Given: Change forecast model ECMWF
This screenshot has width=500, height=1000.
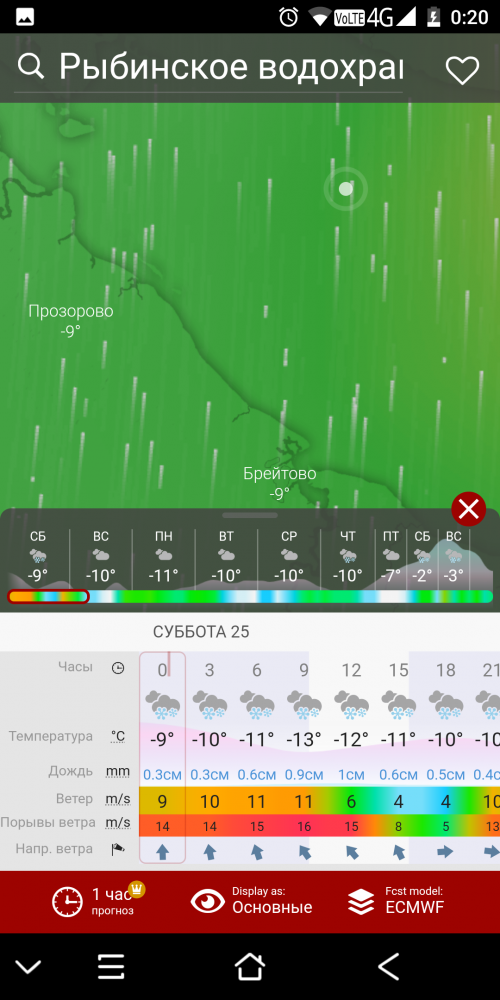Looking at the screenshot, I should click(x=397, y=901).
